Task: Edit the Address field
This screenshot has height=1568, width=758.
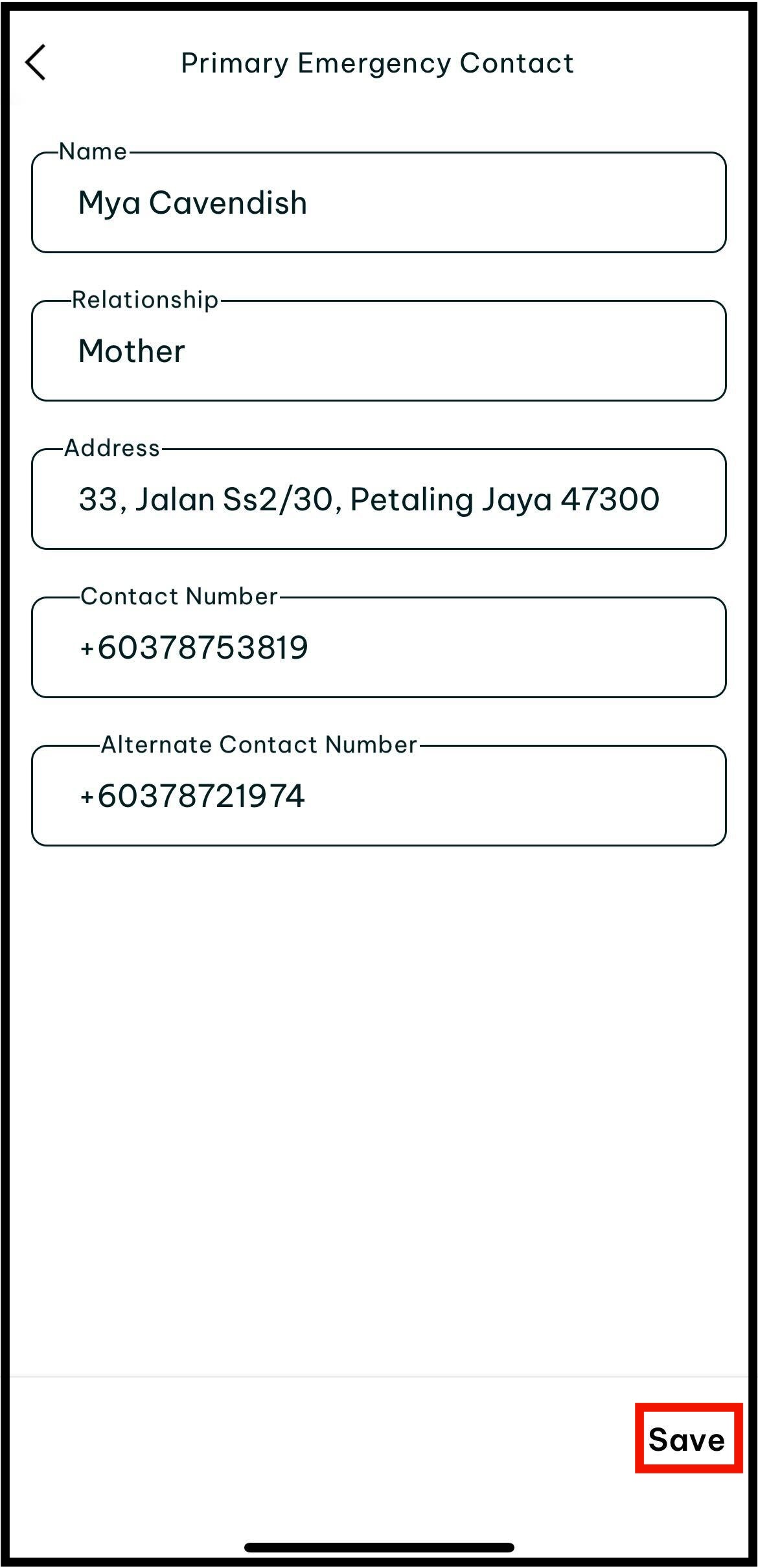Action: (x=378, y=499)
